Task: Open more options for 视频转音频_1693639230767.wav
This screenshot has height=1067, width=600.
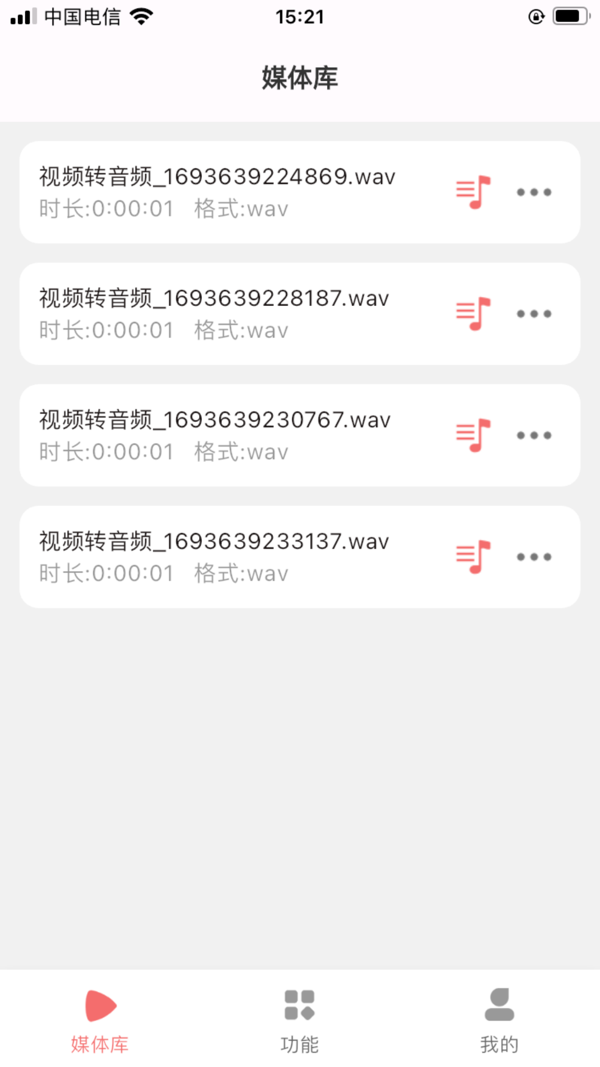Action: [534, 435]
